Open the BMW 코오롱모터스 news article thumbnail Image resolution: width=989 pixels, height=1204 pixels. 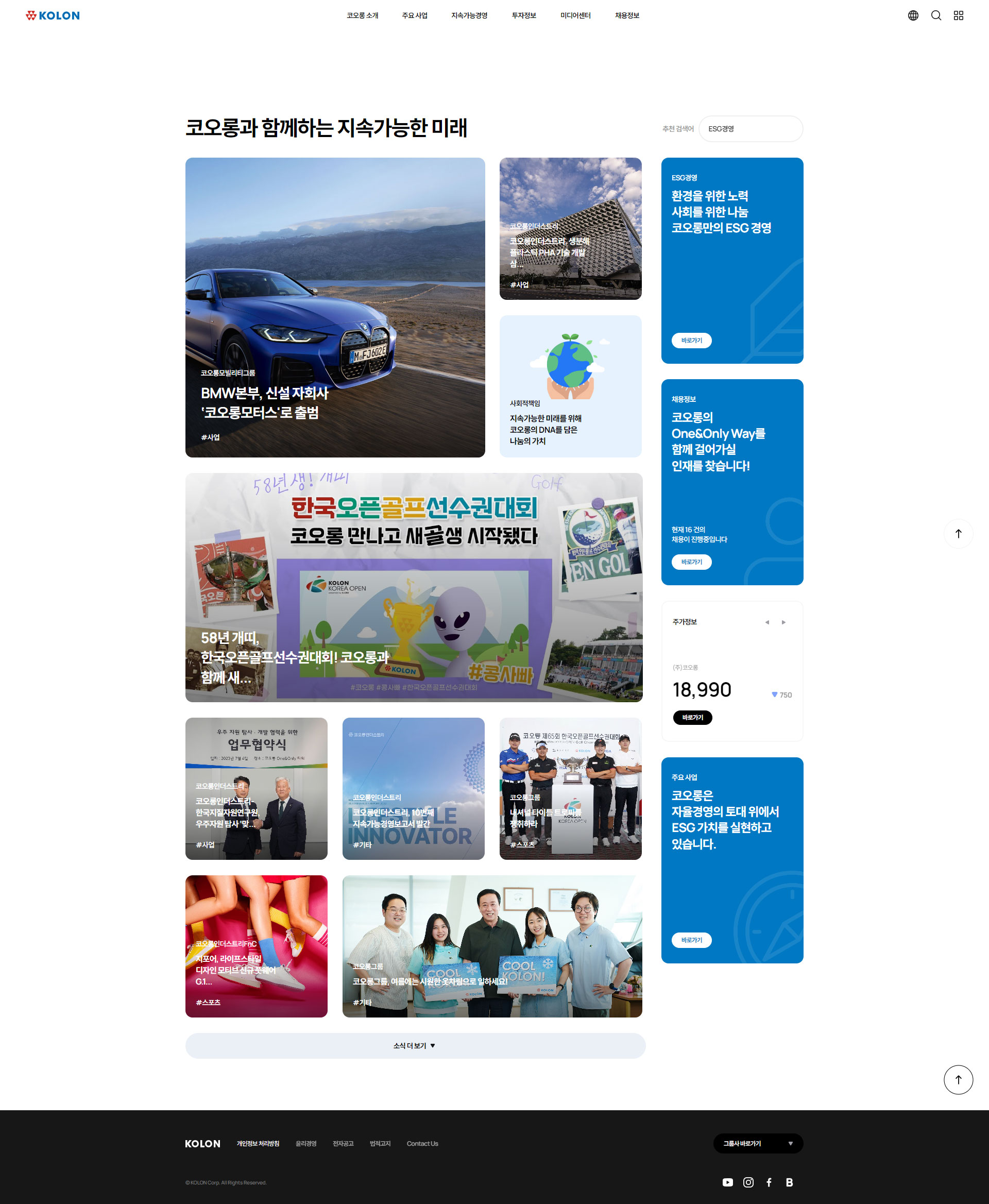(x=336, y=307)
